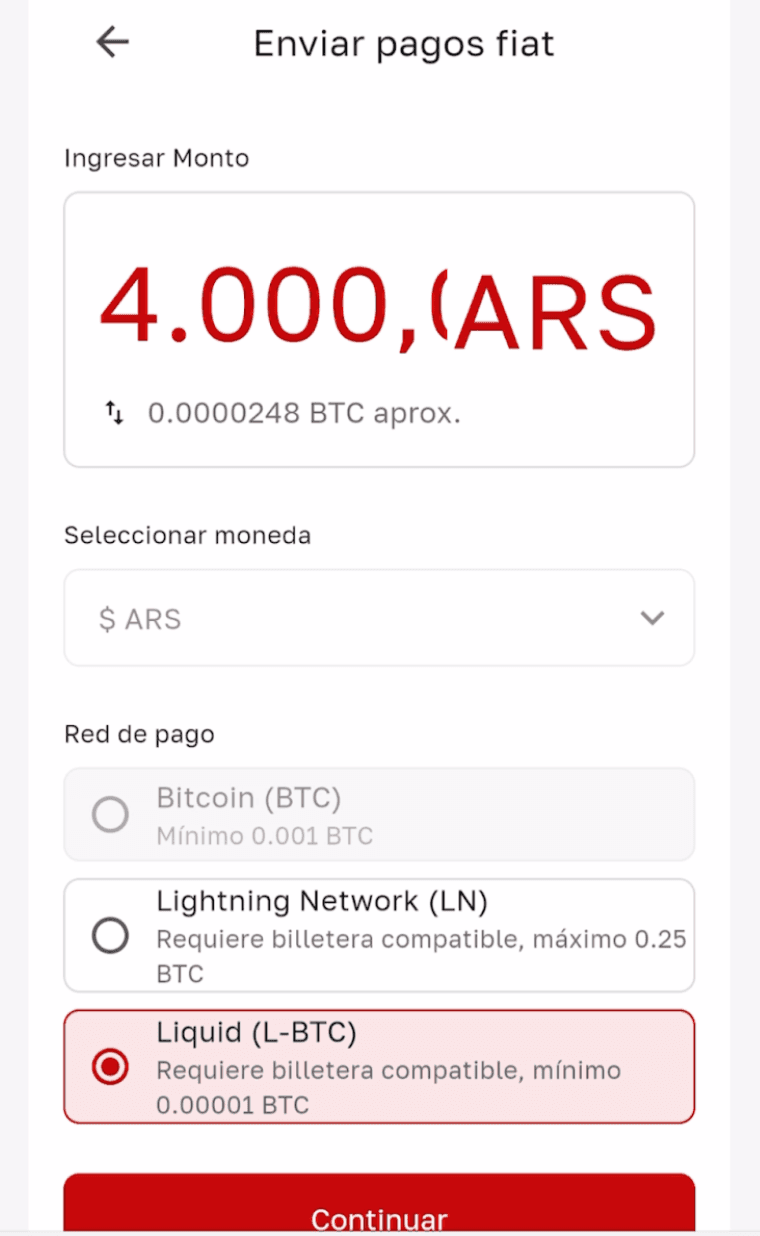The image size is (760, 1236).
Task: Tap Continuar to proceed
Action: (379, 1212)
